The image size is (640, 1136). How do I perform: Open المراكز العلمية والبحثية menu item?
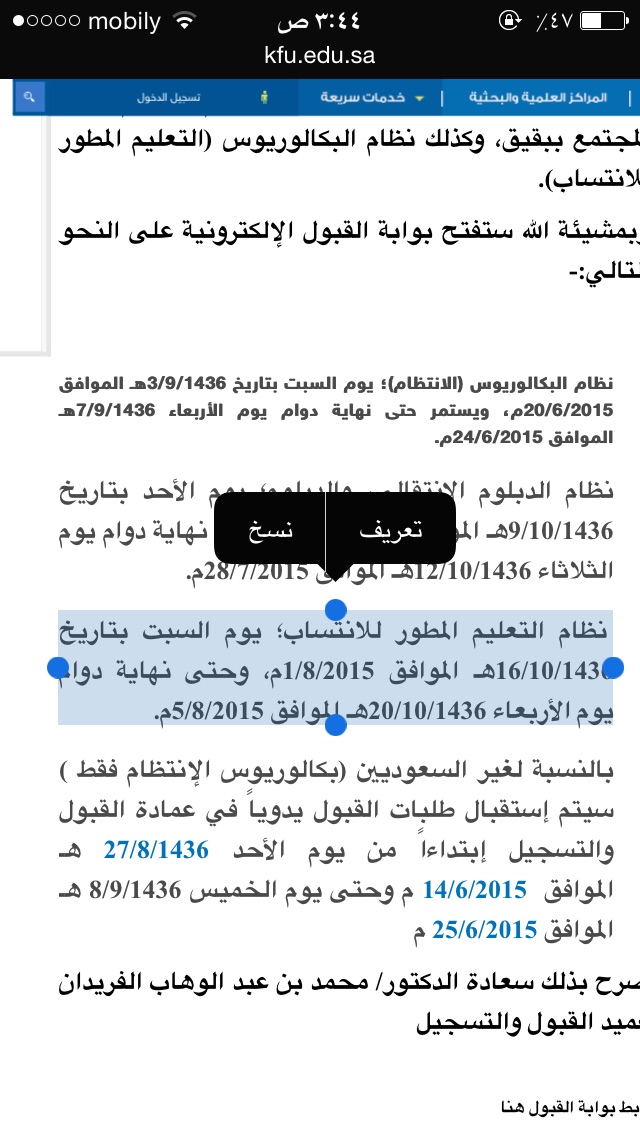pos(538,97)
